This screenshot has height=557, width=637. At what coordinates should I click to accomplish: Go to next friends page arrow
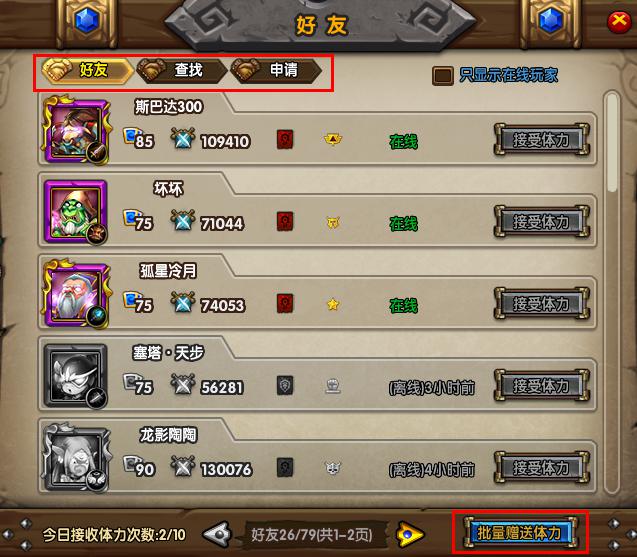tap(410, 533)
